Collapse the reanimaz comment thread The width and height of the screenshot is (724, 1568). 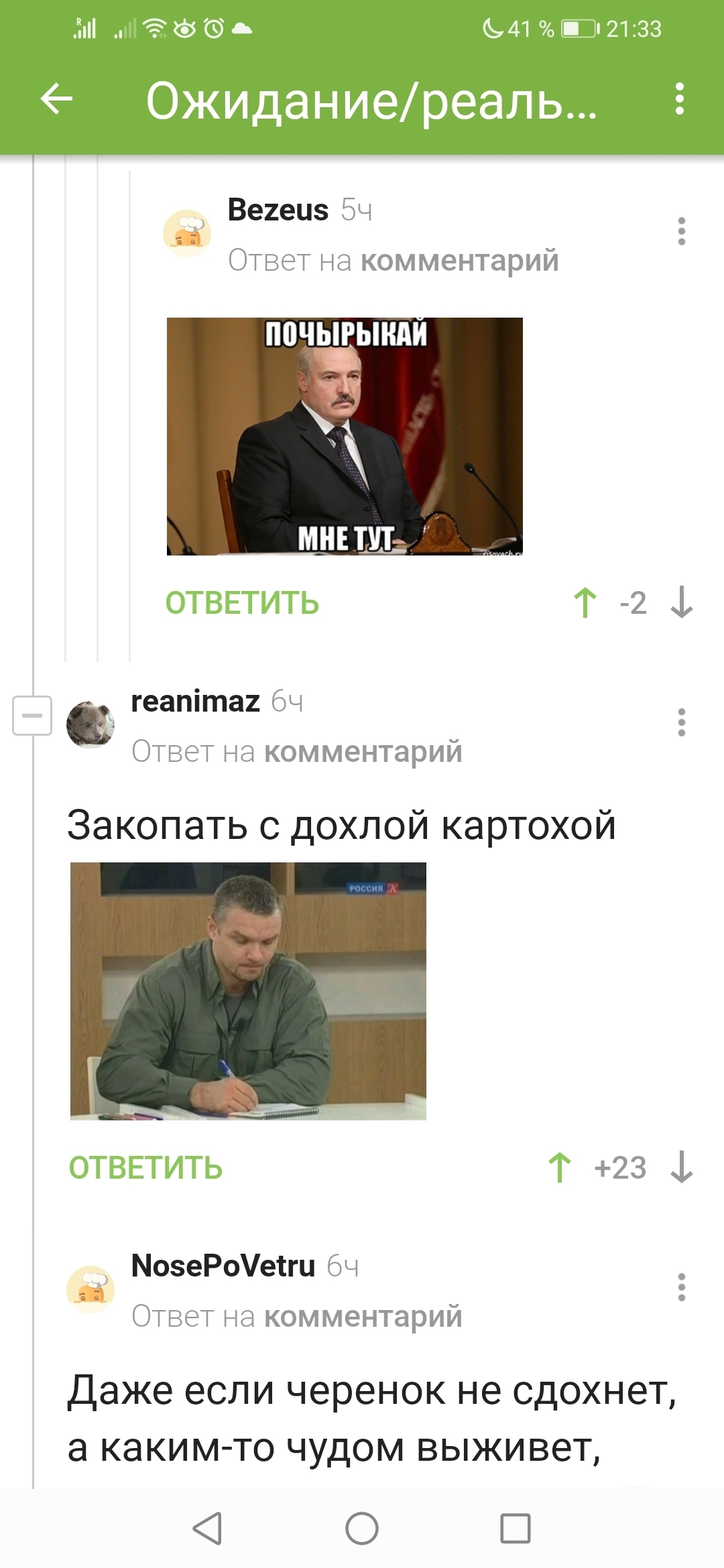(x=32, y=715)
